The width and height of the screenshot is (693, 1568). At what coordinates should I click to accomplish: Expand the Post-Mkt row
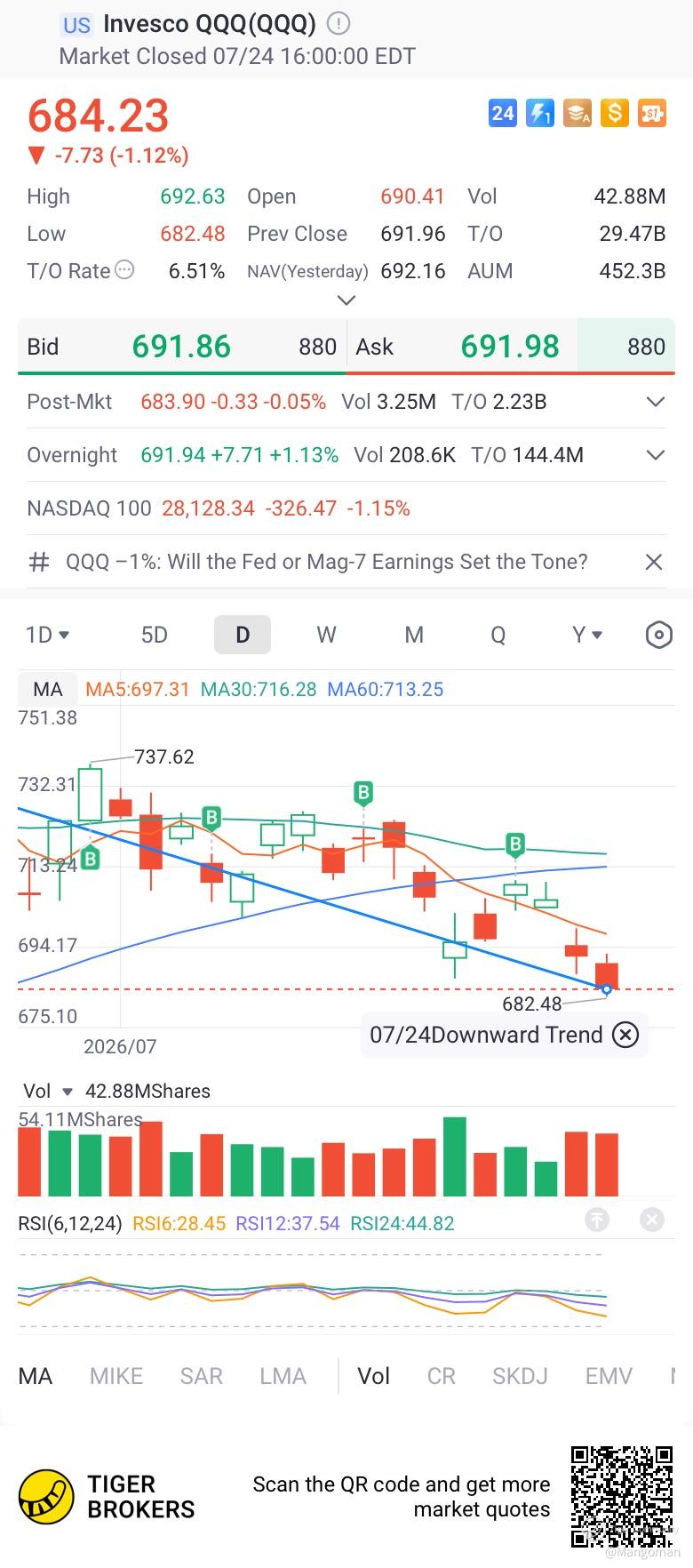[x=655, y=402]
